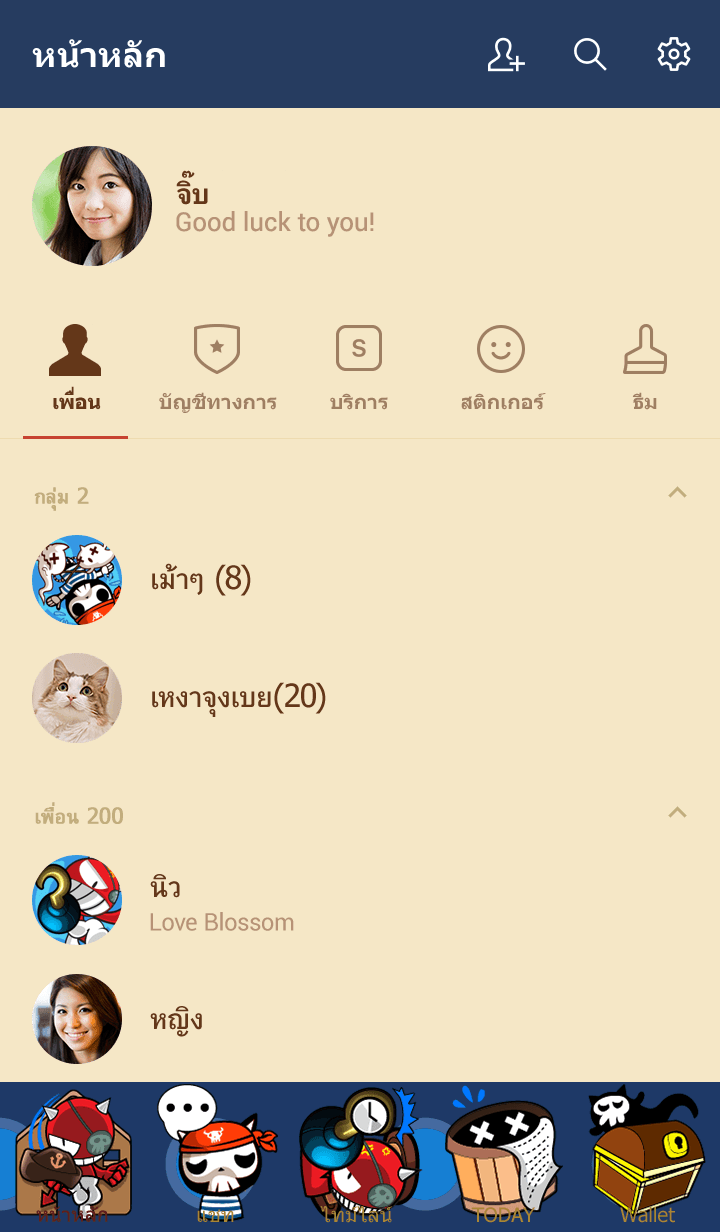The height and width of the screenshot is (1232, 720).
Task: Open the search icon
Action: coord(590,55)
